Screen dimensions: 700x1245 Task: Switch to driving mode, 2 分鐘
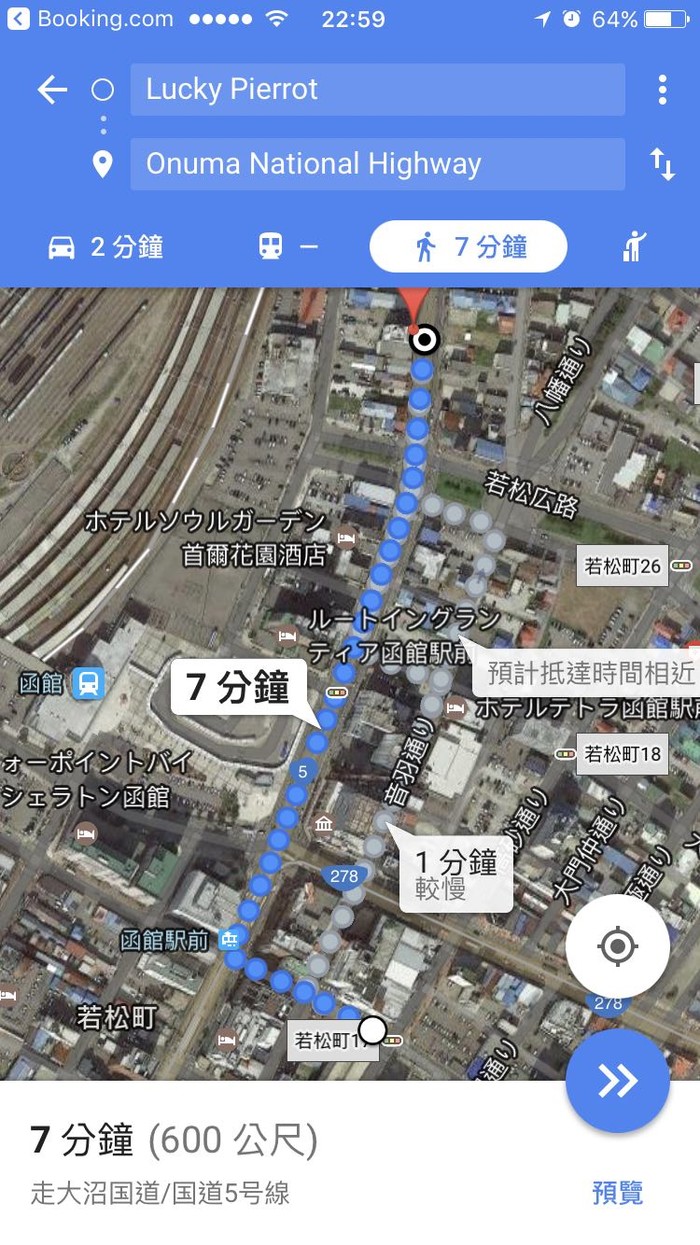pyautogui.click(x=106, y=247)
